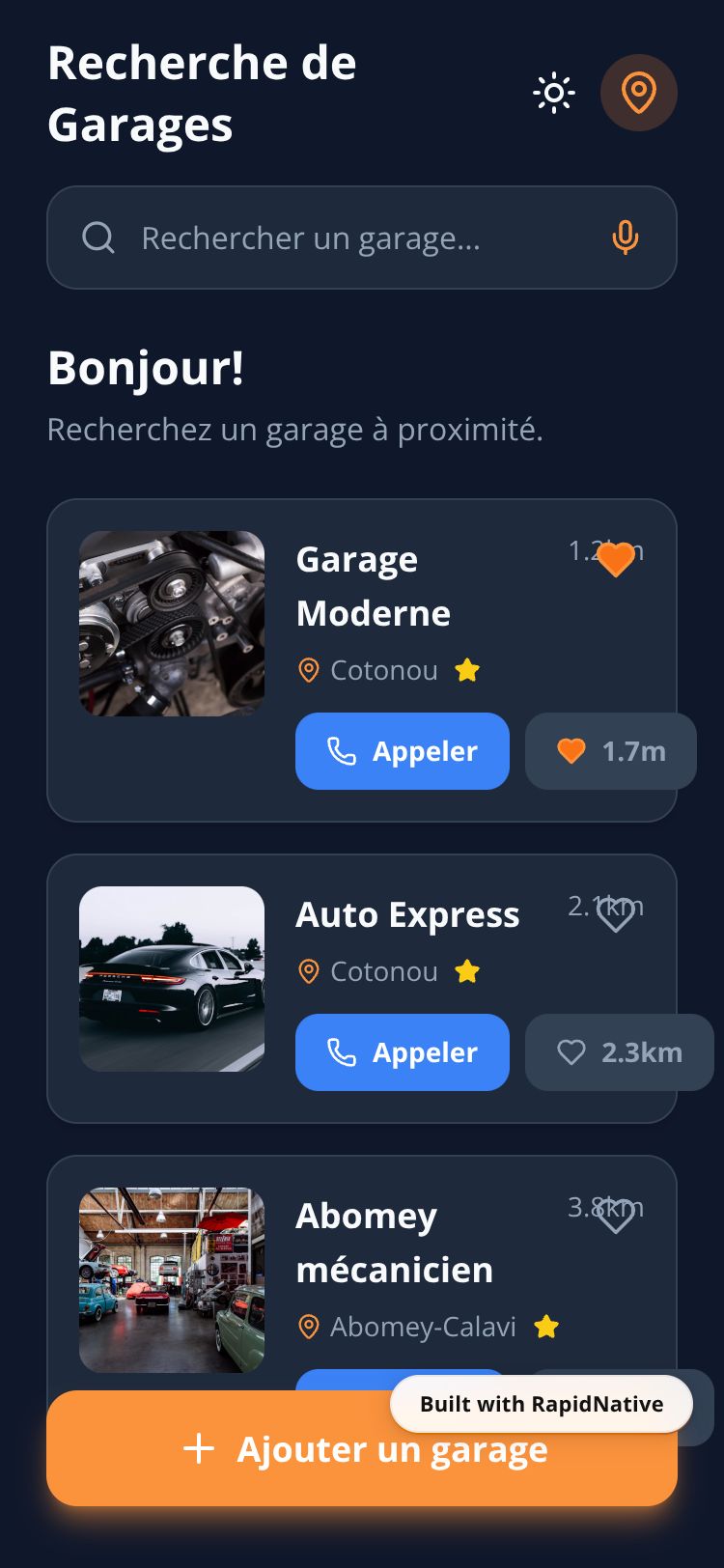Favorite Abomey mécanicien with the heart icon

click(x=615, y=1216)
